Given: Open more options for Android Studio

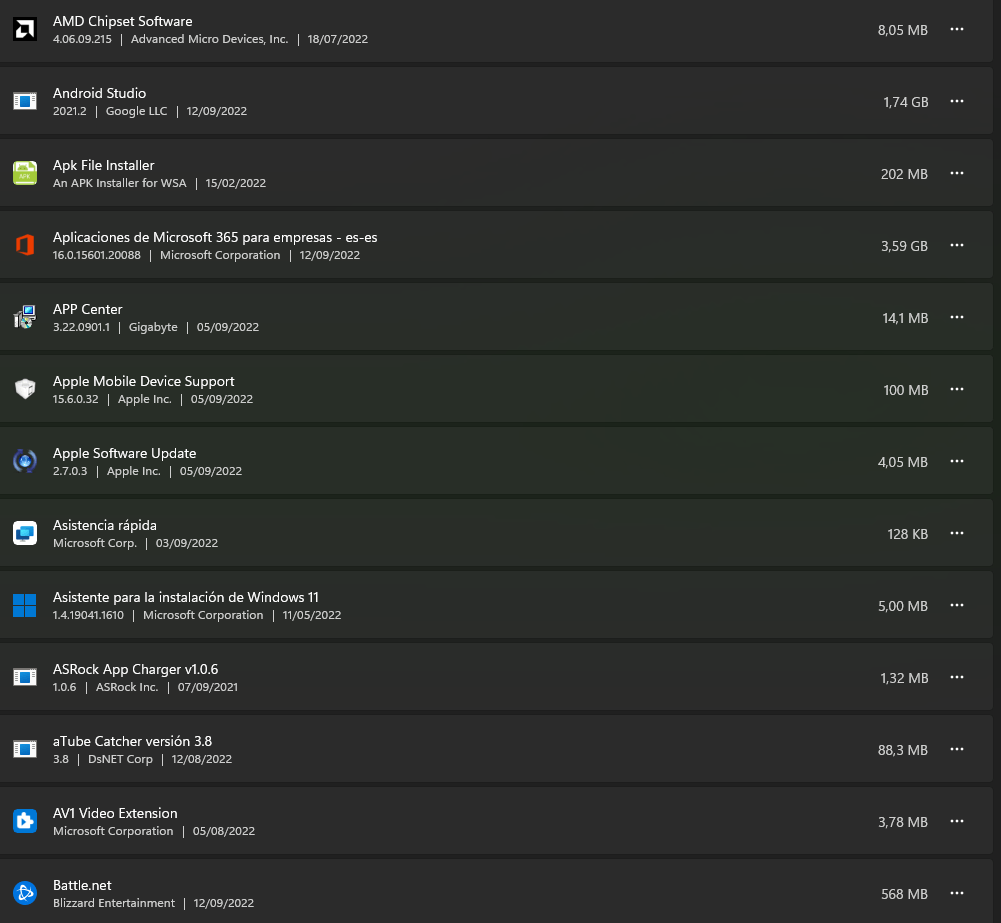Looking at the screenshot, I should coord(957,101).
